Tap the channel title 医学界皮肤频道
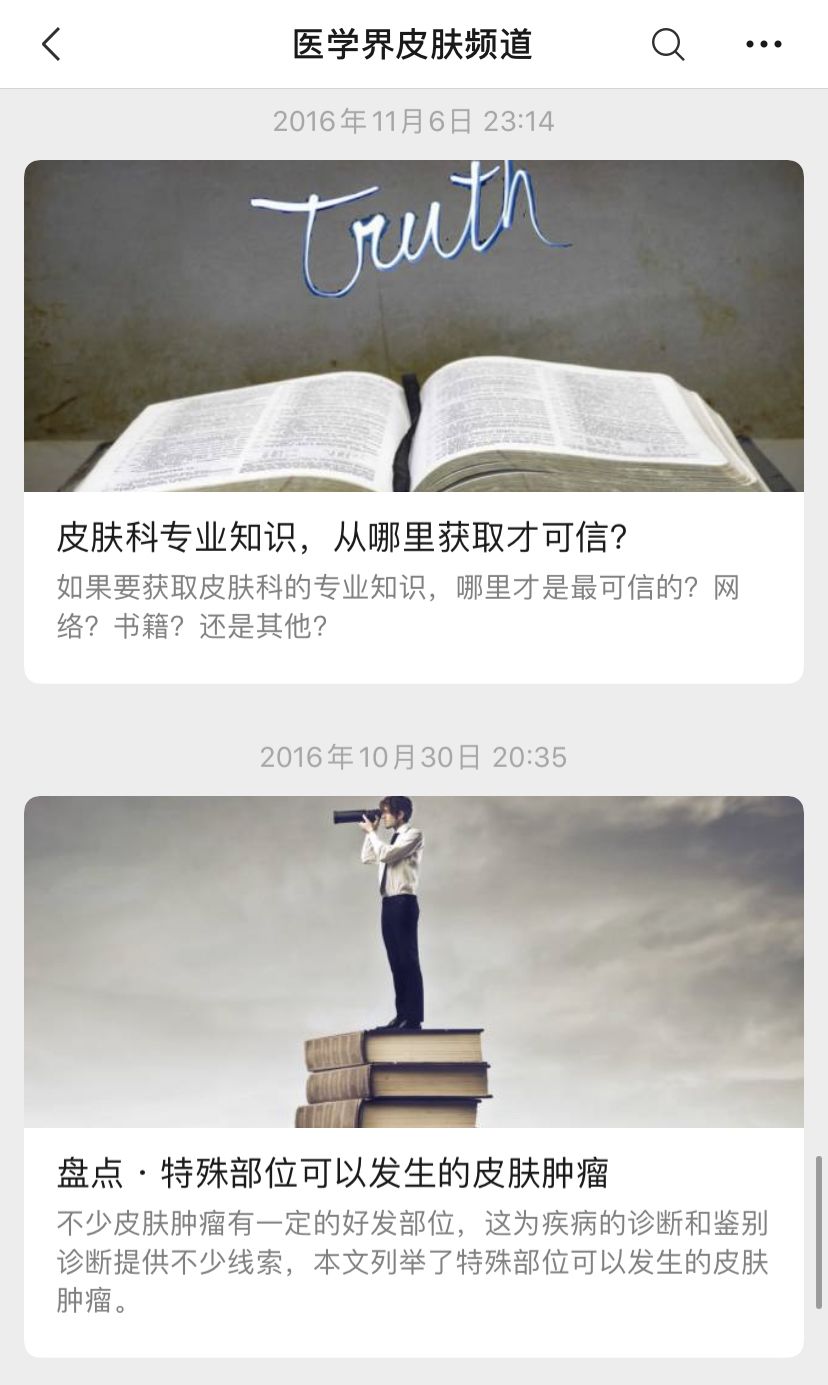 pos(413,44)
